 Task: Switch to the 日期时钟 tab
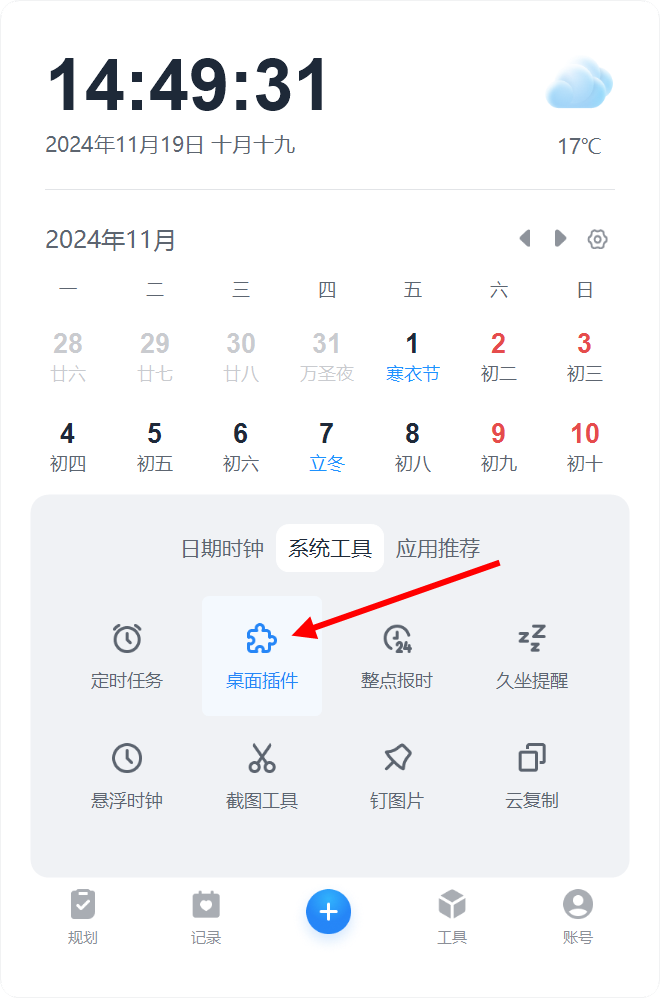pyautogui.click(x=222, y=549)
